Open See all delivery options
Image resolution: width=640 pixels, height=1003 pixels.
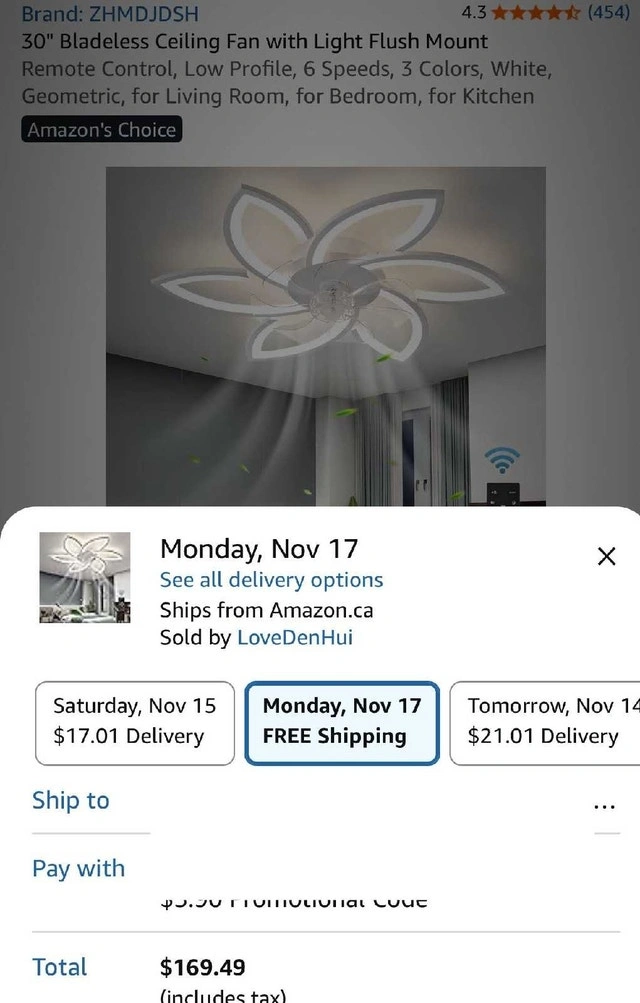click(x=271, y=580)
